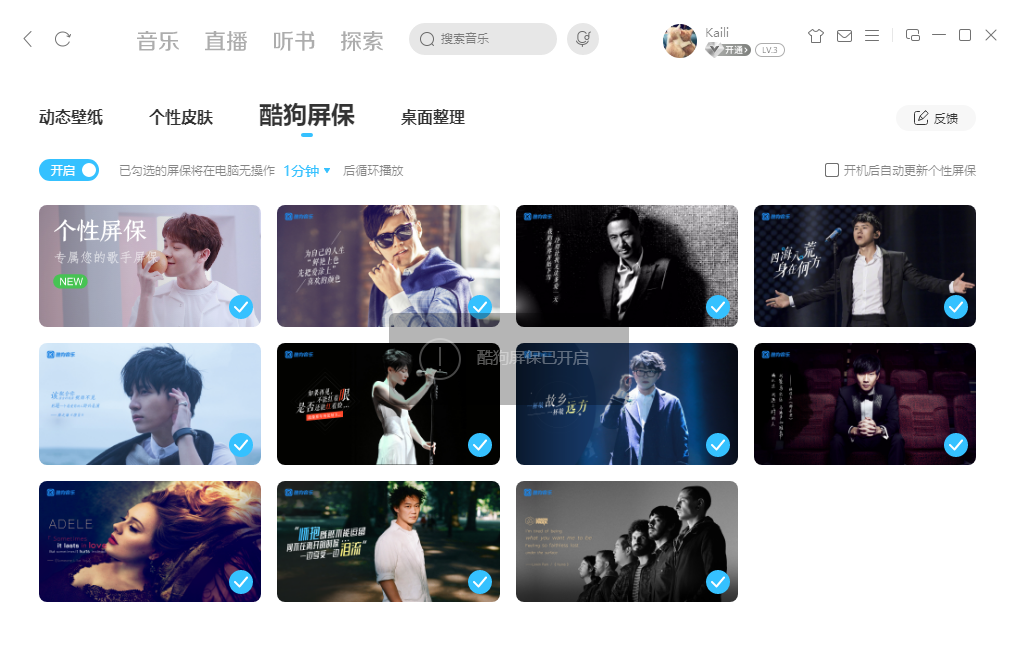The image size is (1018, 648).
Task: Go back using the back arrow
Action: click(28, 39)
